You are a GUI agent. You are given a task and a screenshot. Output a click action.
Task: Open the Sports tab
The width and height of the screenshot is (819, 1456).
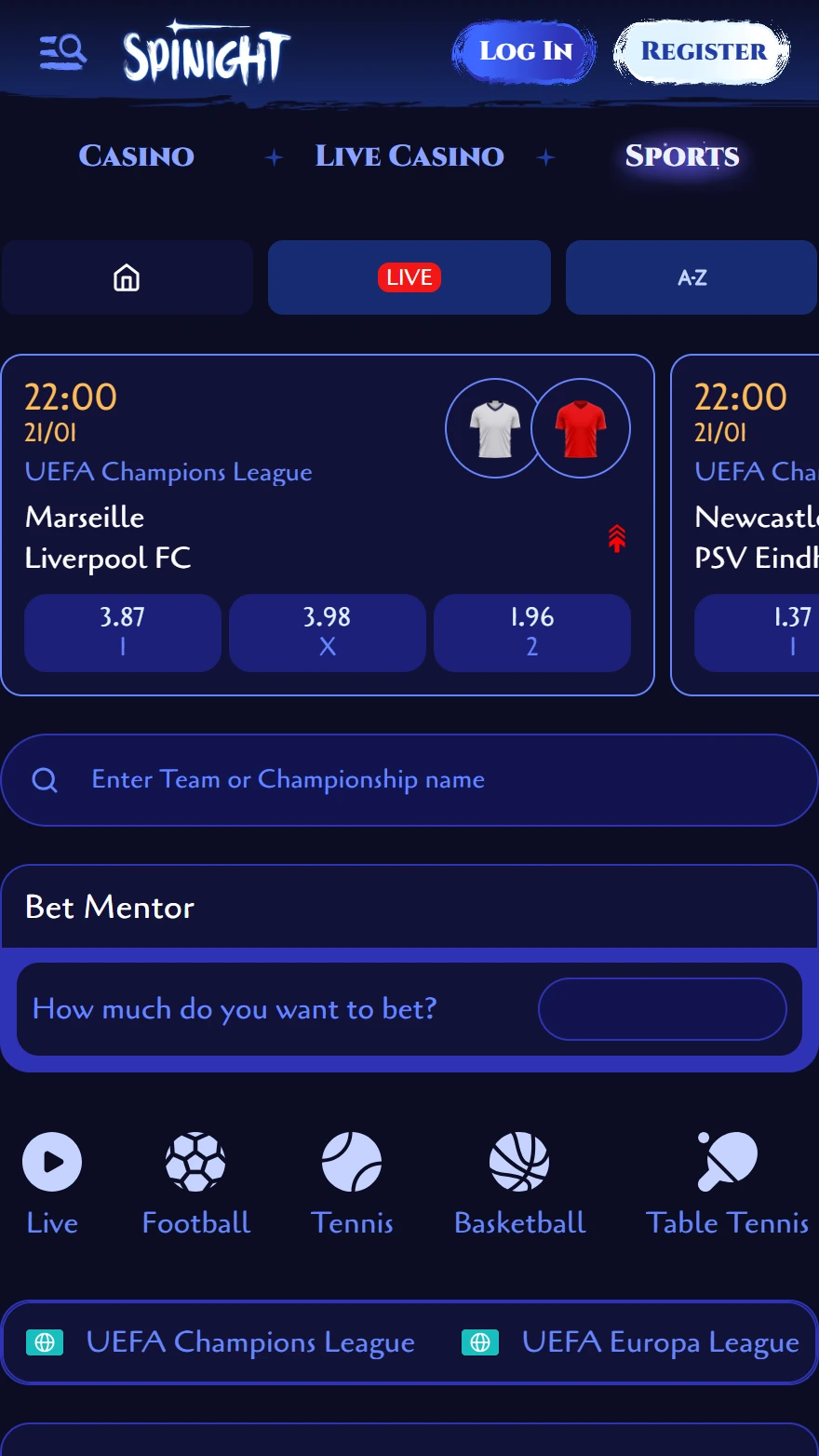[682, 155]
